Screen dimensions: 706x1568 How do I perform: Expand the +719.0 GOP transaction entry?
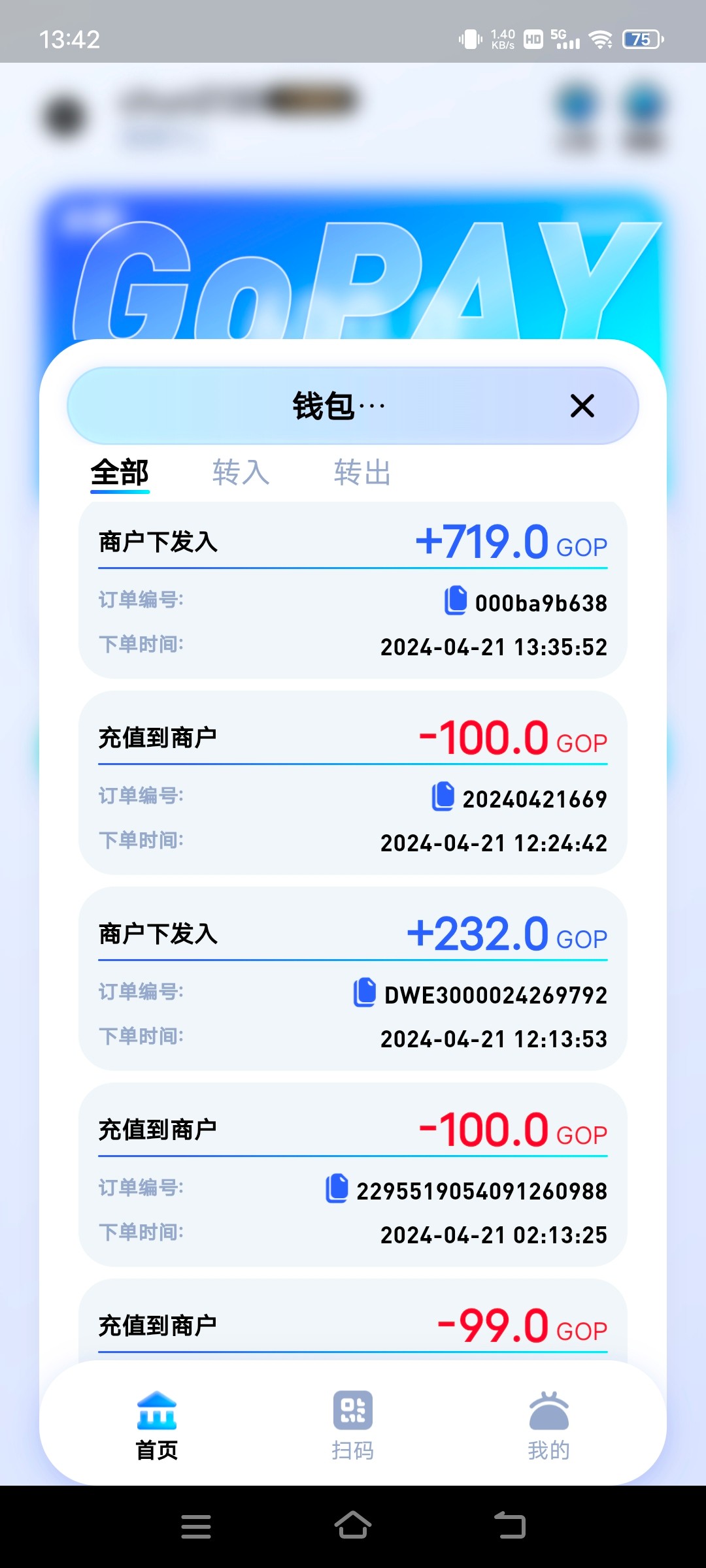353,588
